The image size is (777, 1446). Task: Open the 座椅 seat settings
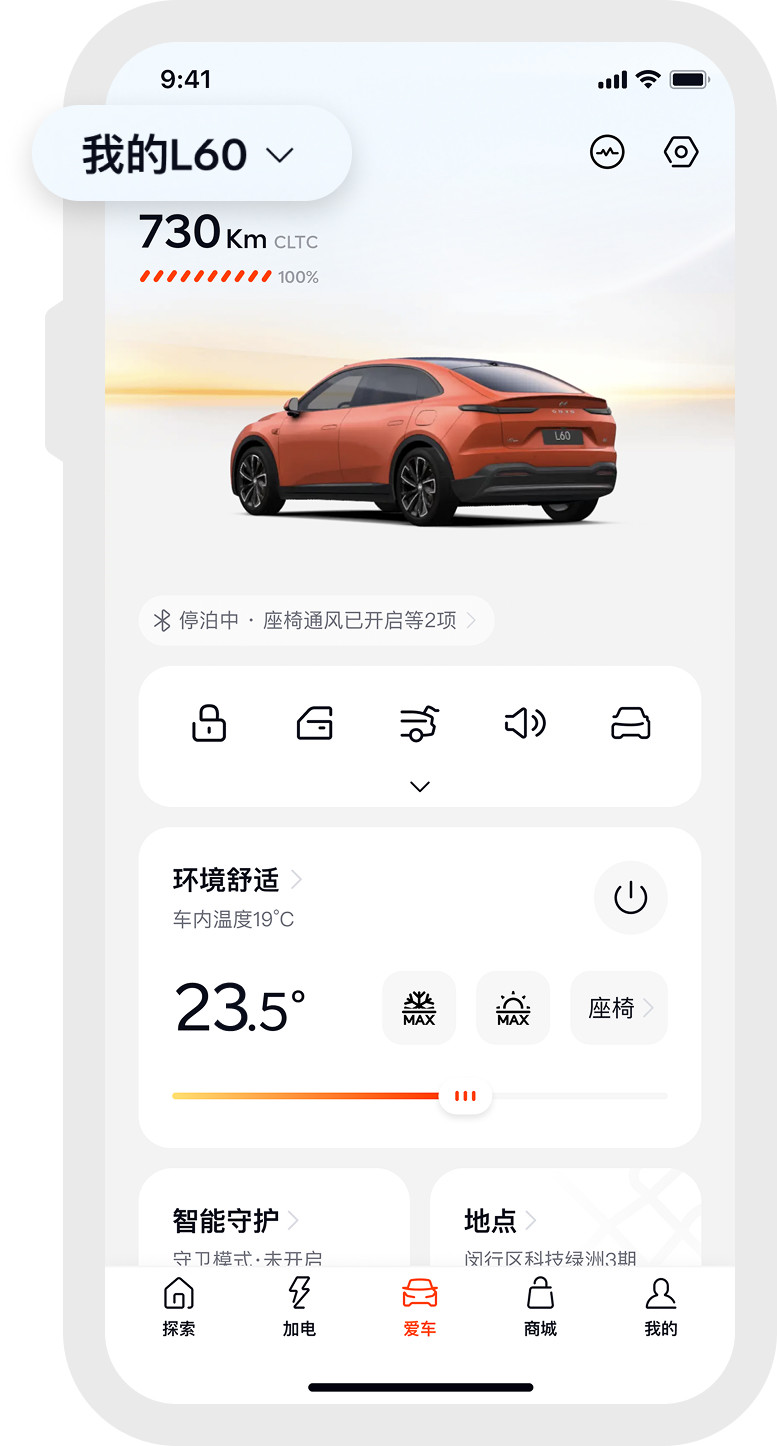pos(618,1008)
